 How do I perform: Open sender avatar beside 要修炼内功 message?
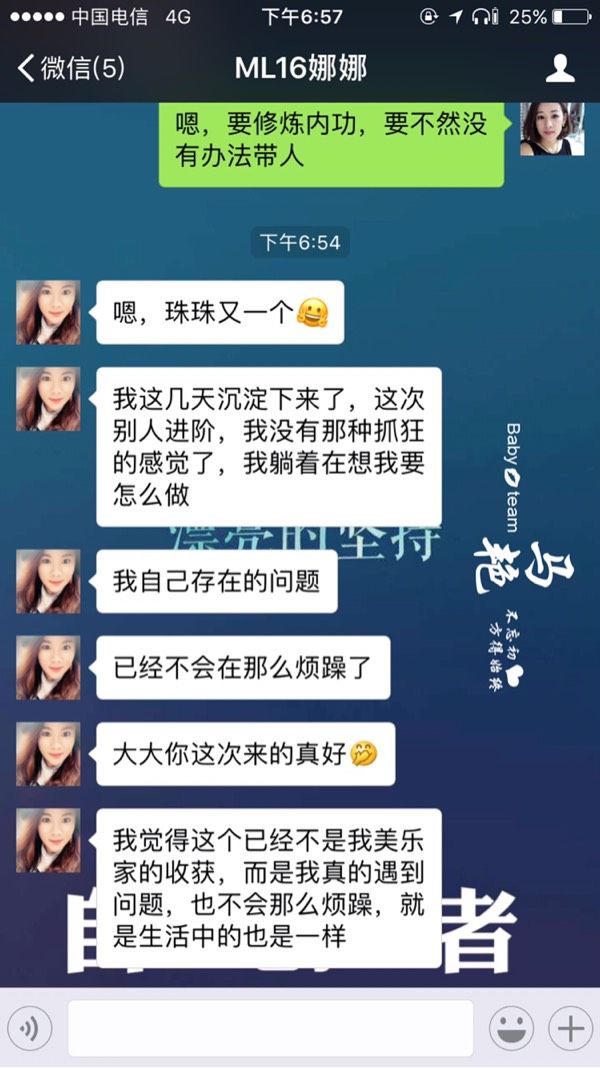[x=552, y=129]
